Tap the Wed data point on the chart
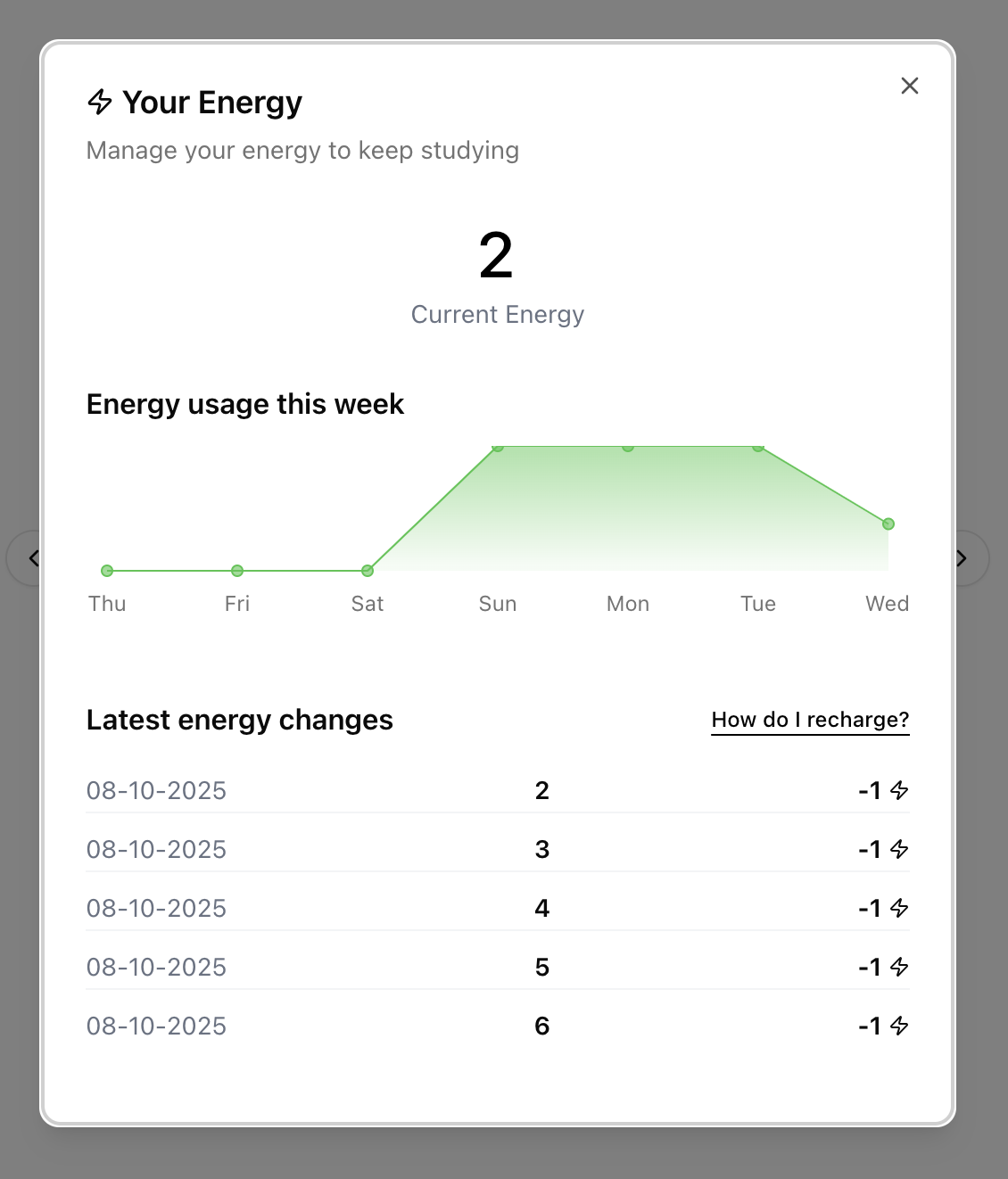Screen dimensions: 1008x1179 click(x=888, y=524)
